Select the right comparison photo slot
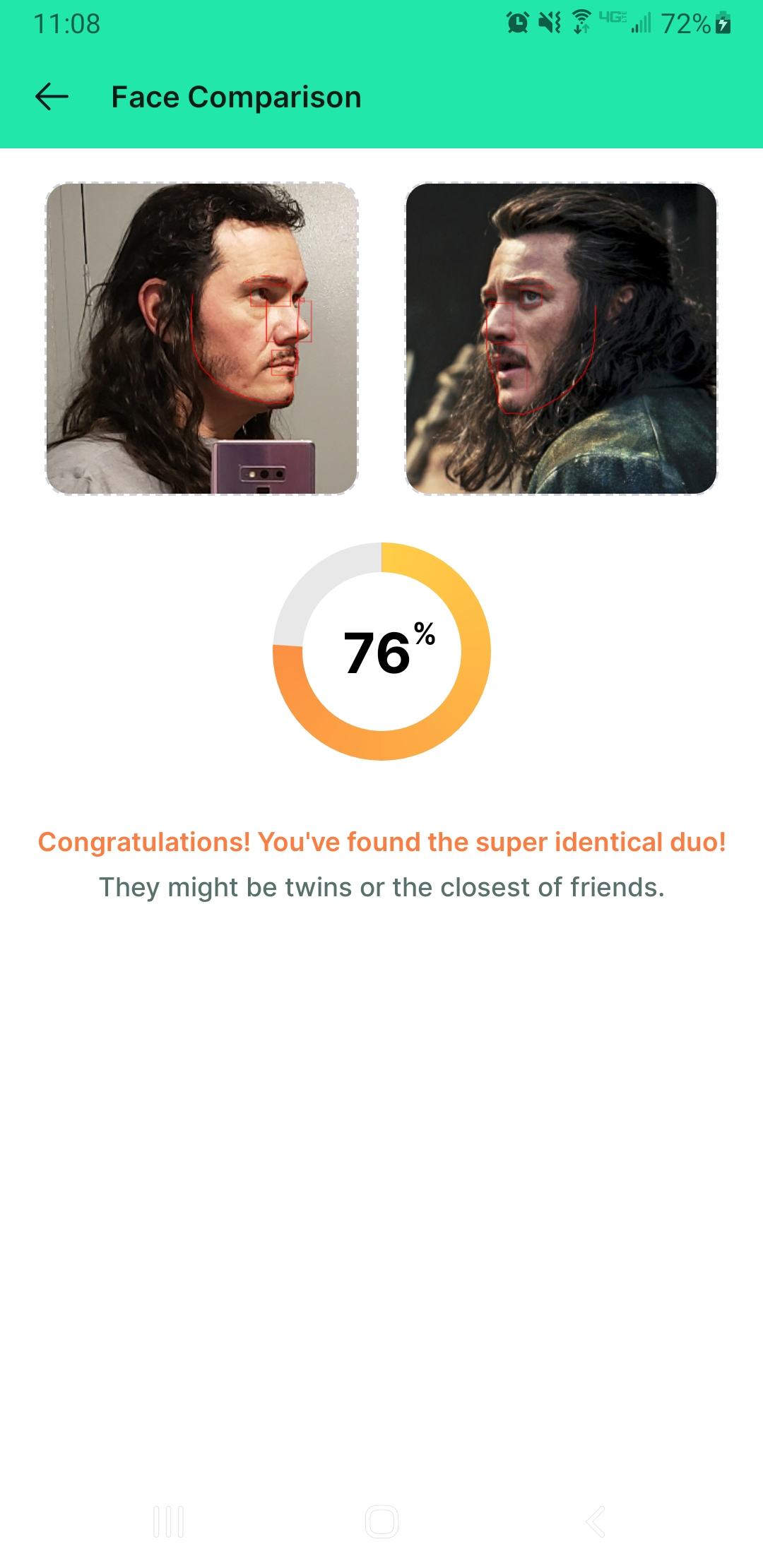The image size is (763, 1568). [x=561, y=338]
